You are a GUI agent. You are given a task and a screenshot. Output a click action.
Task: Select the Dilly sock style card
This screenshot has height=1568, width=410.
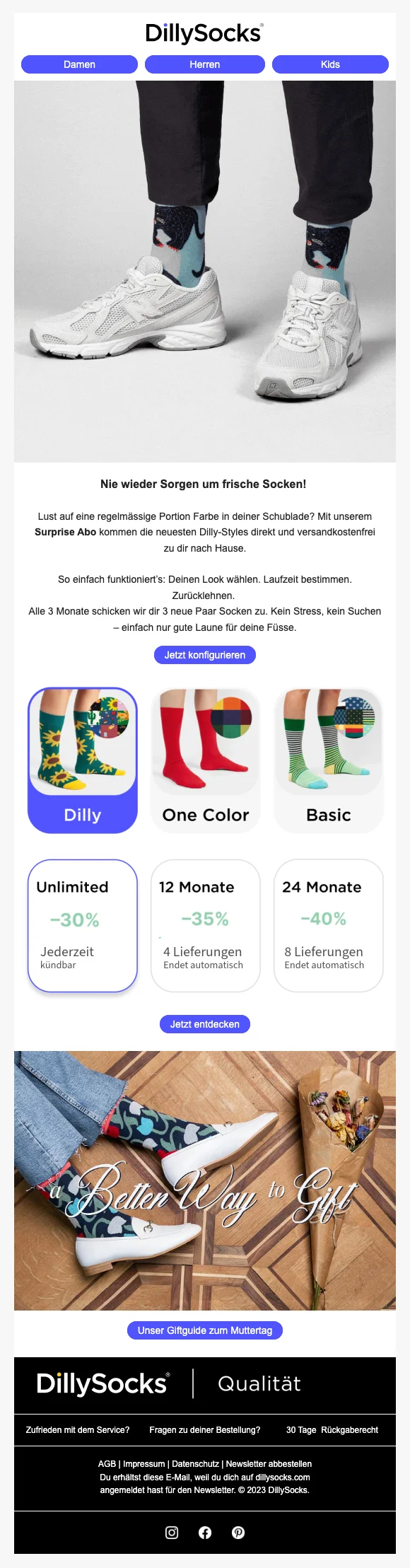tap(83, 760)
